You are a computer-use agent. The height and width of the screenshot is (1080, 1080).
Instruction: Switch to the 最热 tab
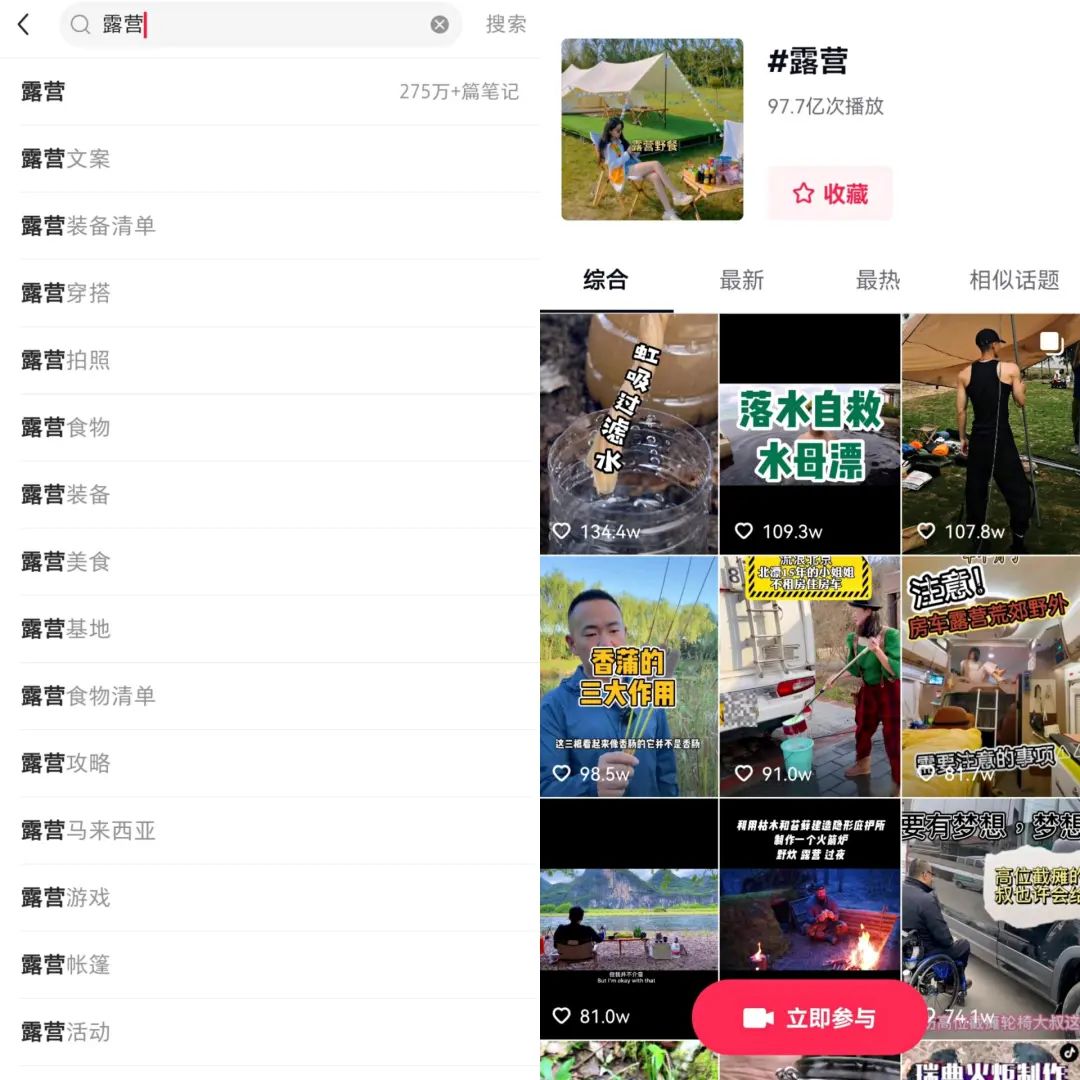878,281
